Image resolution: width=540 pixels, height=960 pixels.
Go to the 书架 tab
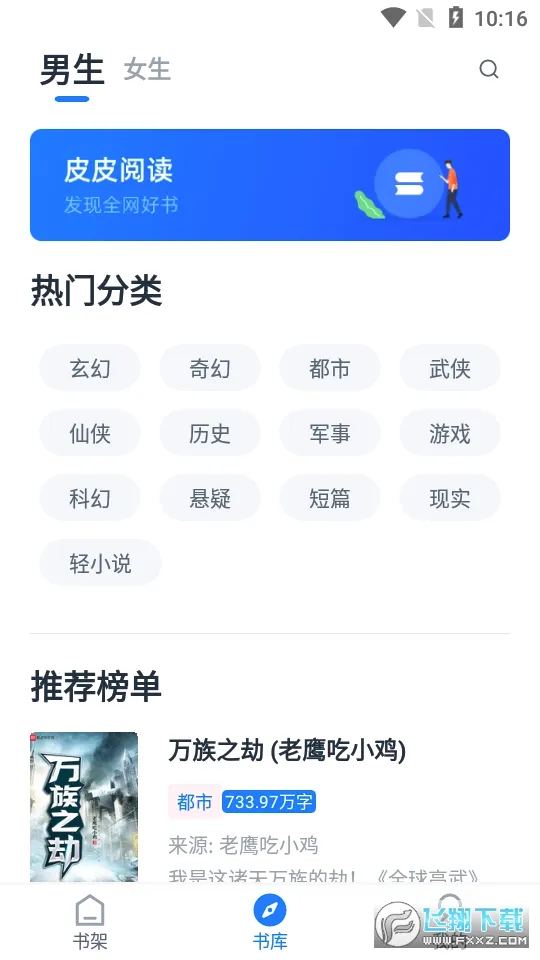point(90,921)
